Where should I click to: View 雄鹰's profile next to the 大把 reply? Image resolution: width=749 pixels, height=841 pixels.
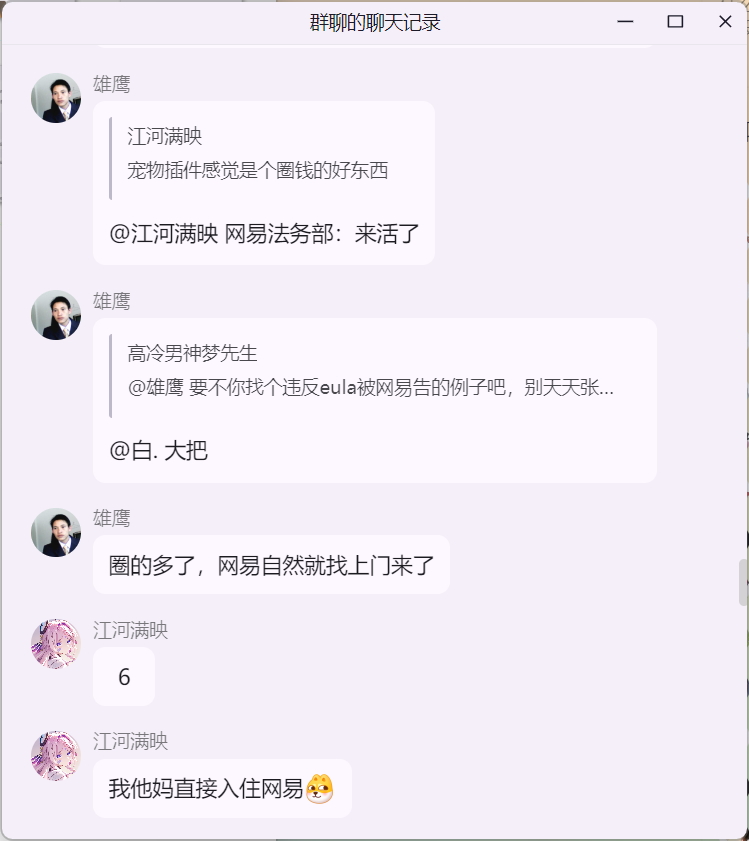pos(56,315)
